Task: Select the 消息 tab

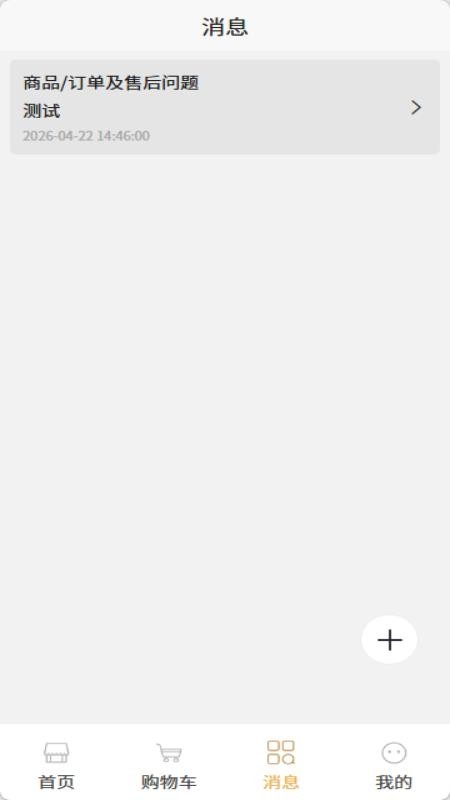Action: [281, 765]
